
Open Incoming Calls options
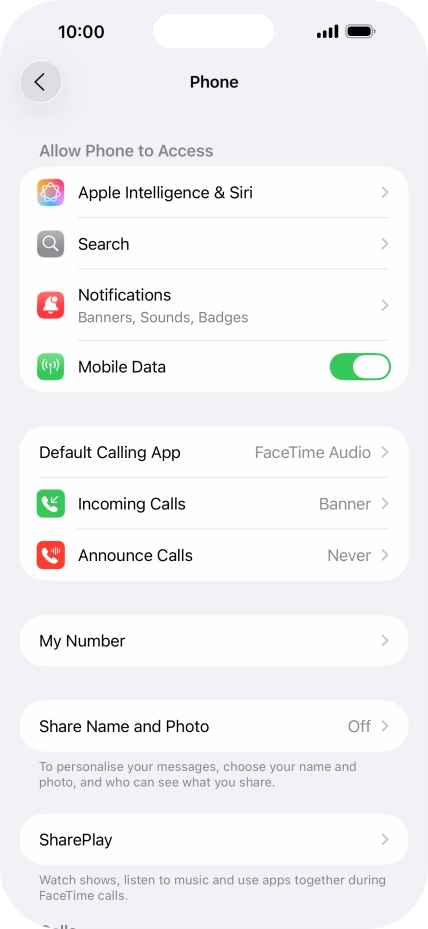[x=214, y=504]
